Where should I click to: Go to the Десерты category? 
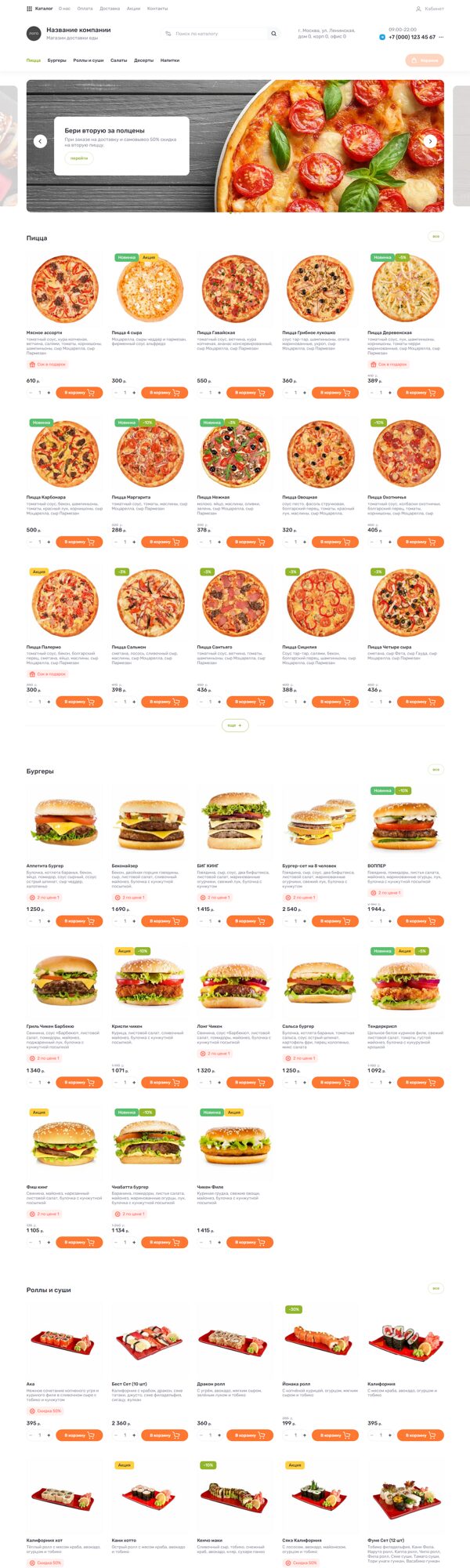click(143, 60)
